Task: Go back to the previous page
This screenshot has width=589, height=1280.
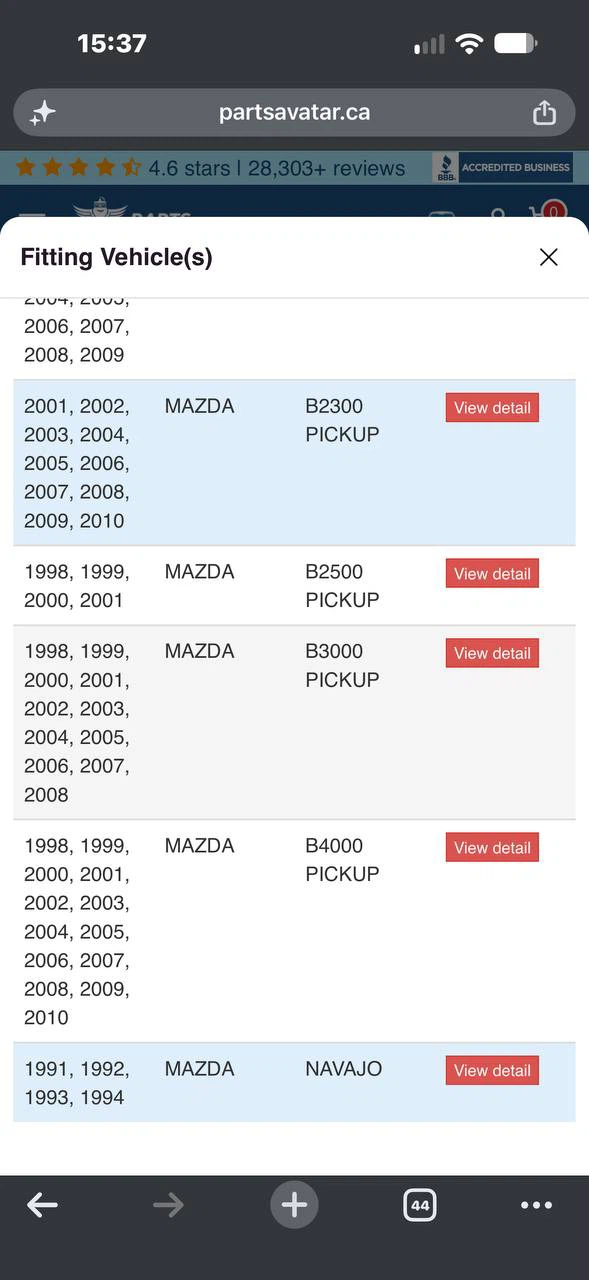Action: (42, 1205)
